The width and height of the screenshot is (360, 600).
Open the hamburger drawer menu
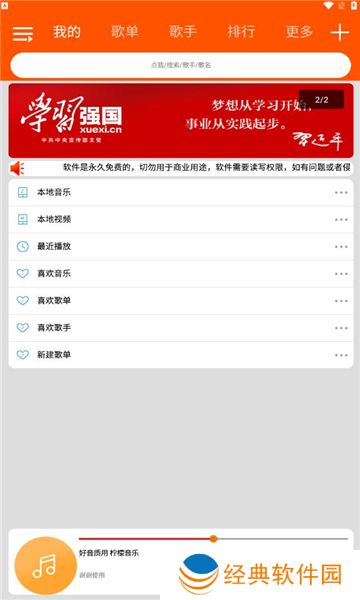(23, 34)
